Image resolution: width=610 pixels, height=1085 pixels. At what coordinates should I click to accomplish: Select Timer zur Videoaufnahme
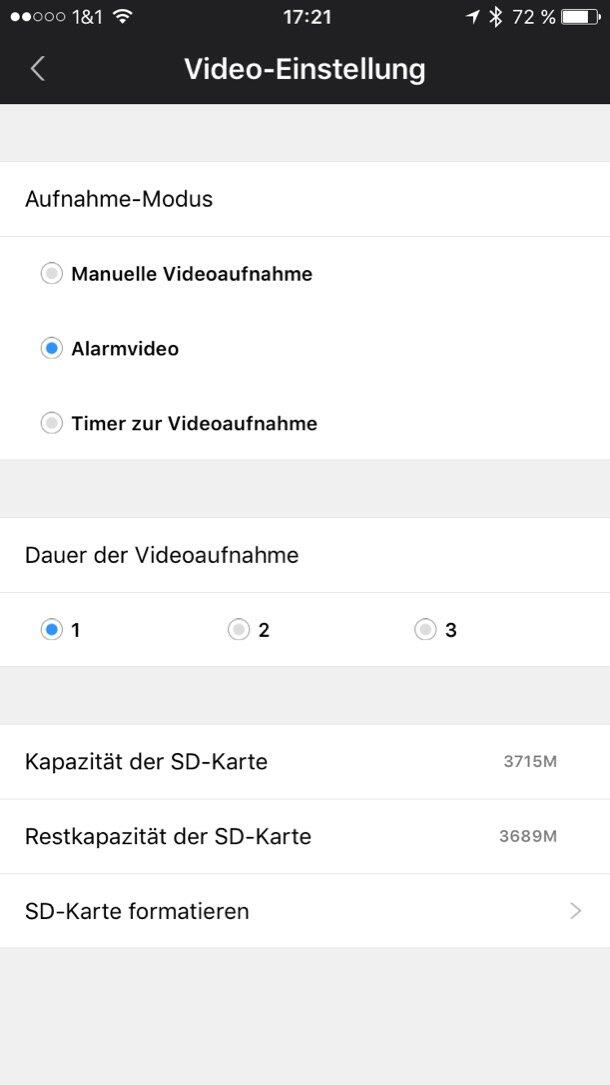tap(52, 424)
